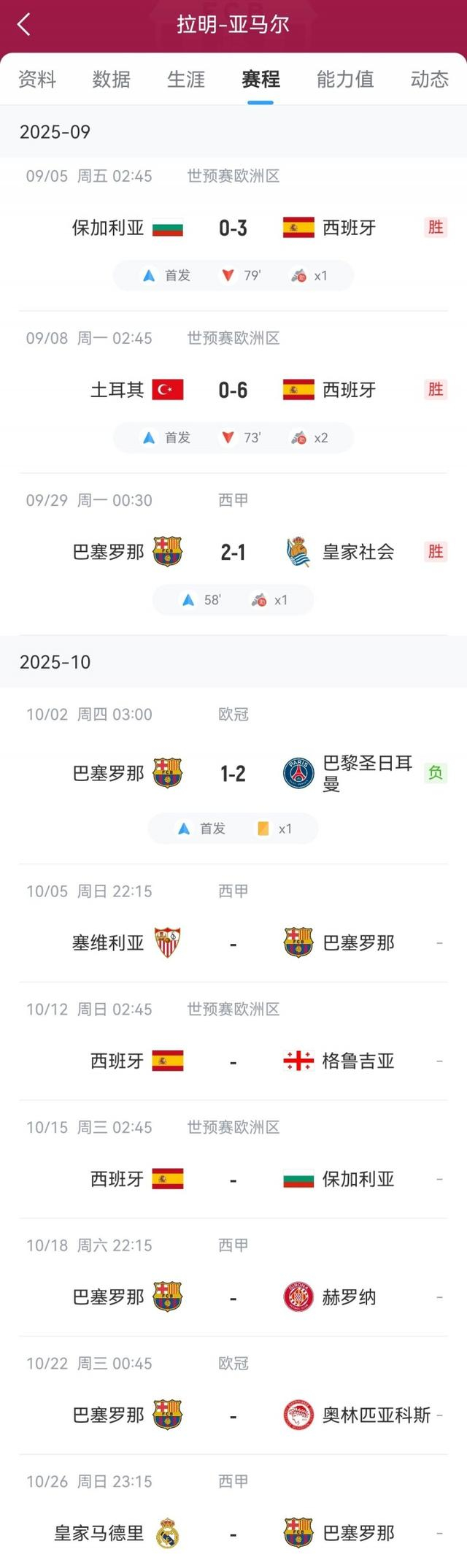Open the 巴塞罗那 vs 赫罗纳 fixture
This screenshot has height=1568, width=467.
[x=233, y=1298]
